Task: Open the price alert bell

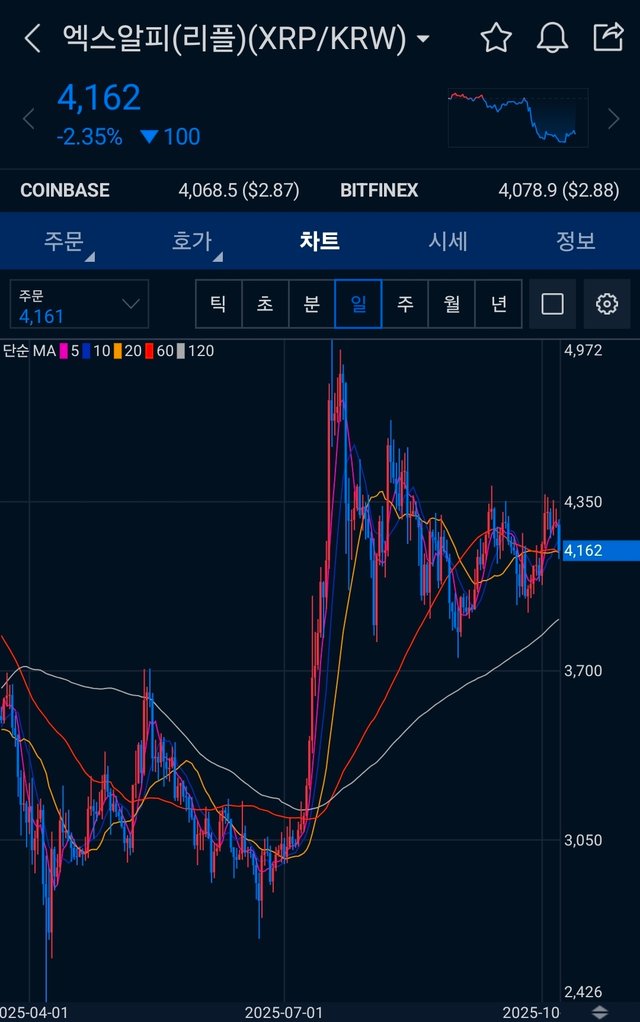Action: (552, 38)
